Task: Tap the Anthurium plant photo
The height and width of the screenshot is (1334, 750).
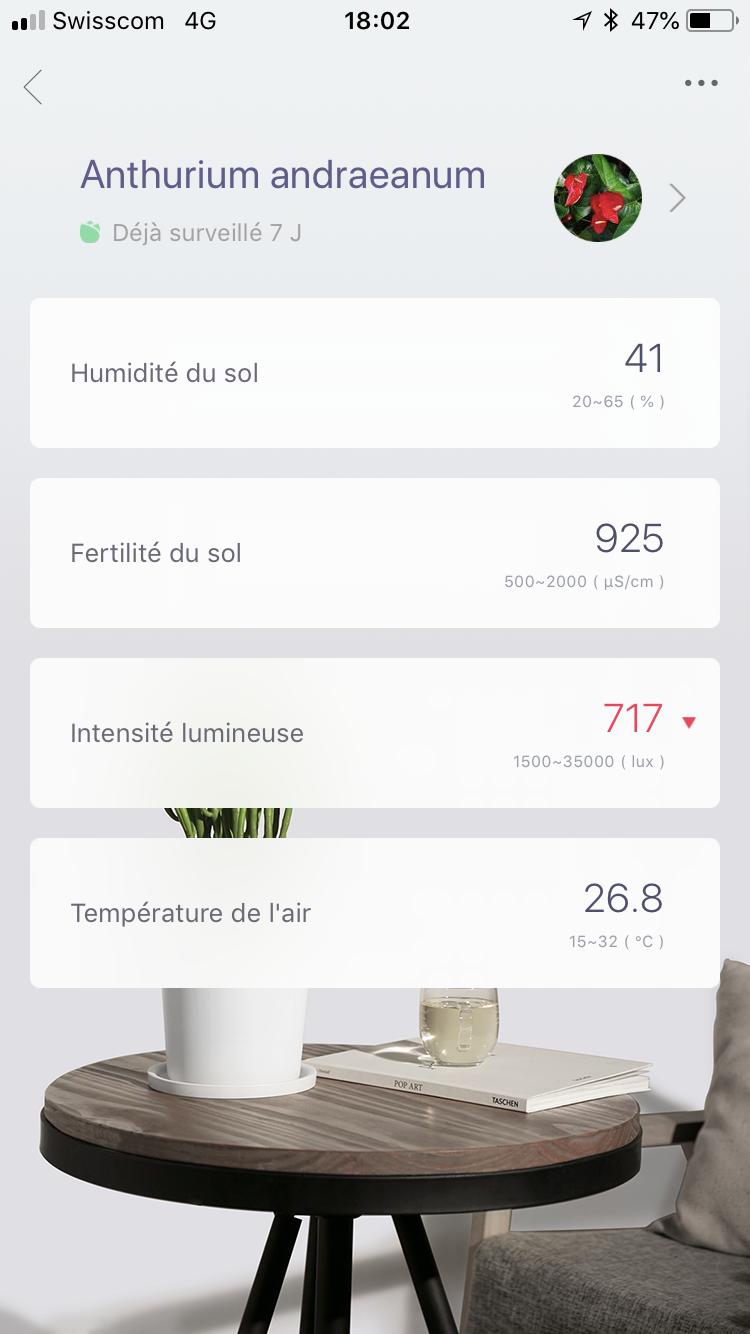Action: coord(597,198)
